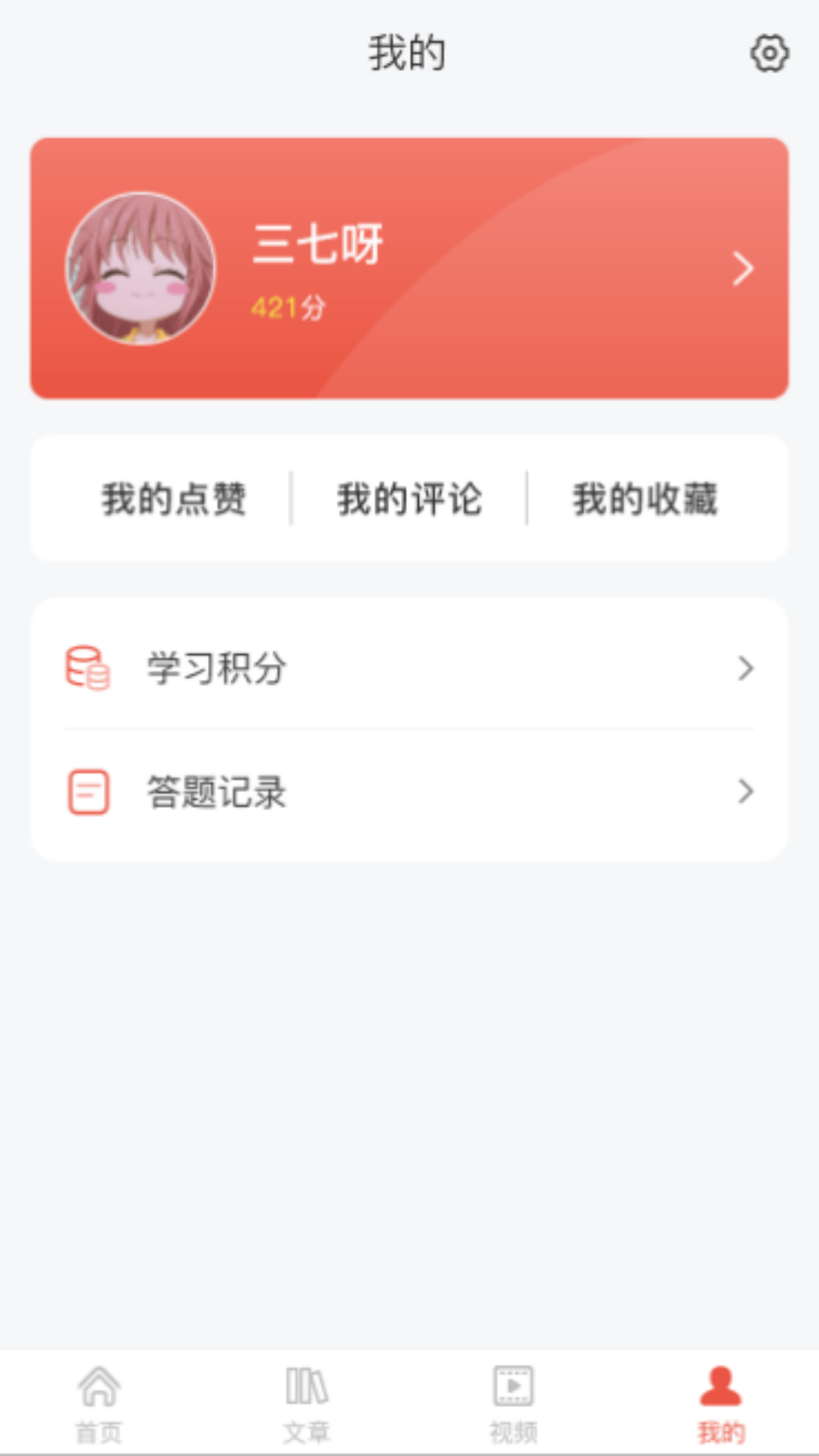This screenshot has height=1456, width=819.
Task: Open the settings gear icon
Action: coord(769,54)
